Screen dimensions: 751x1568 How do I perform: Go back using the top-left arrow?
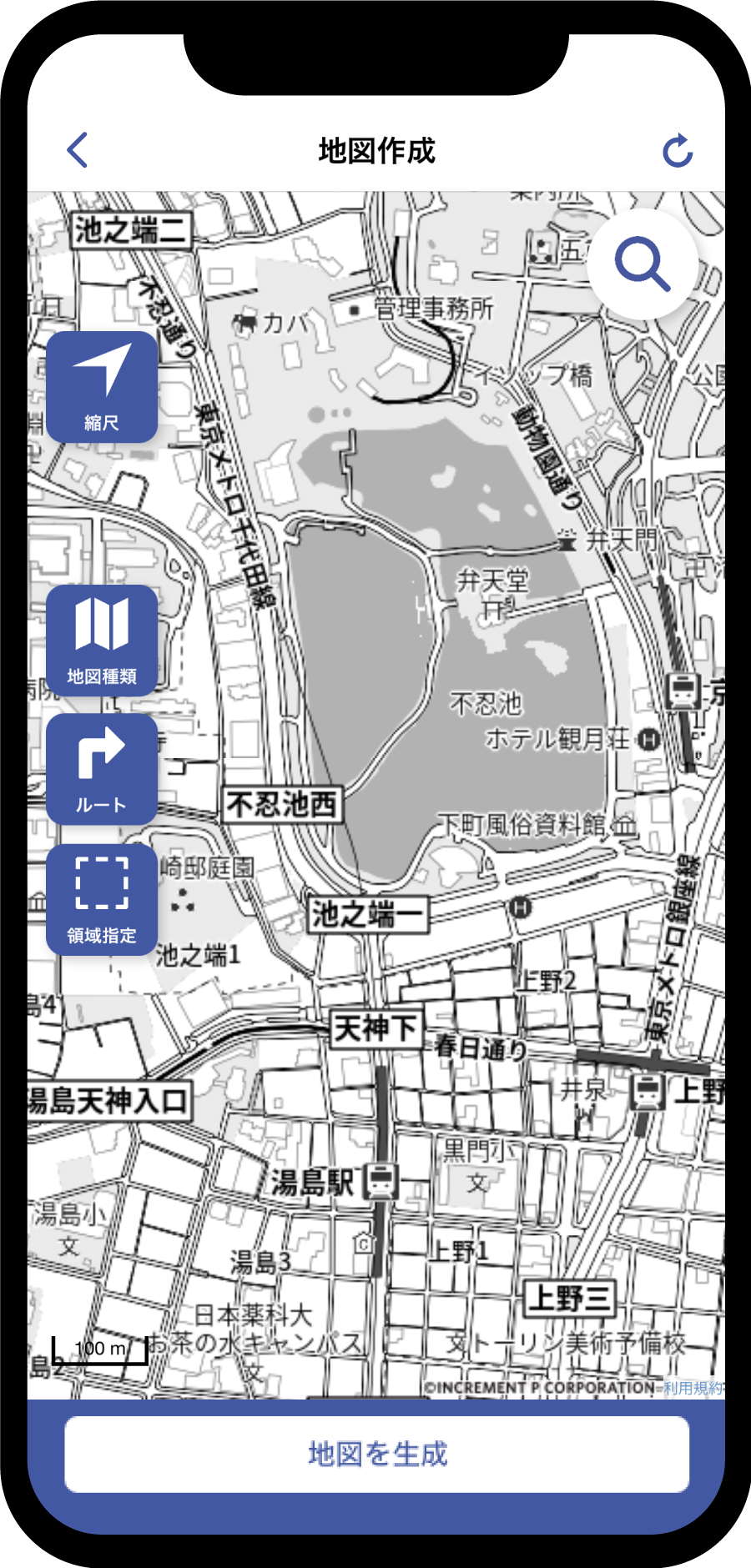(78, 150)
